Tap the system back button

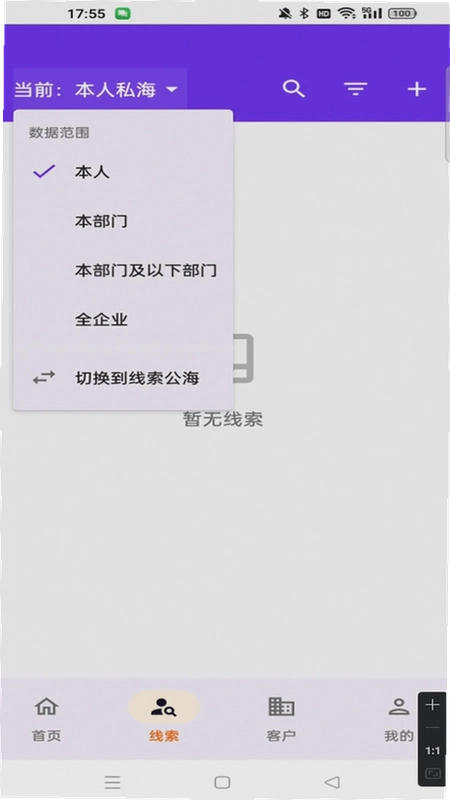click(x=332, y=782)
